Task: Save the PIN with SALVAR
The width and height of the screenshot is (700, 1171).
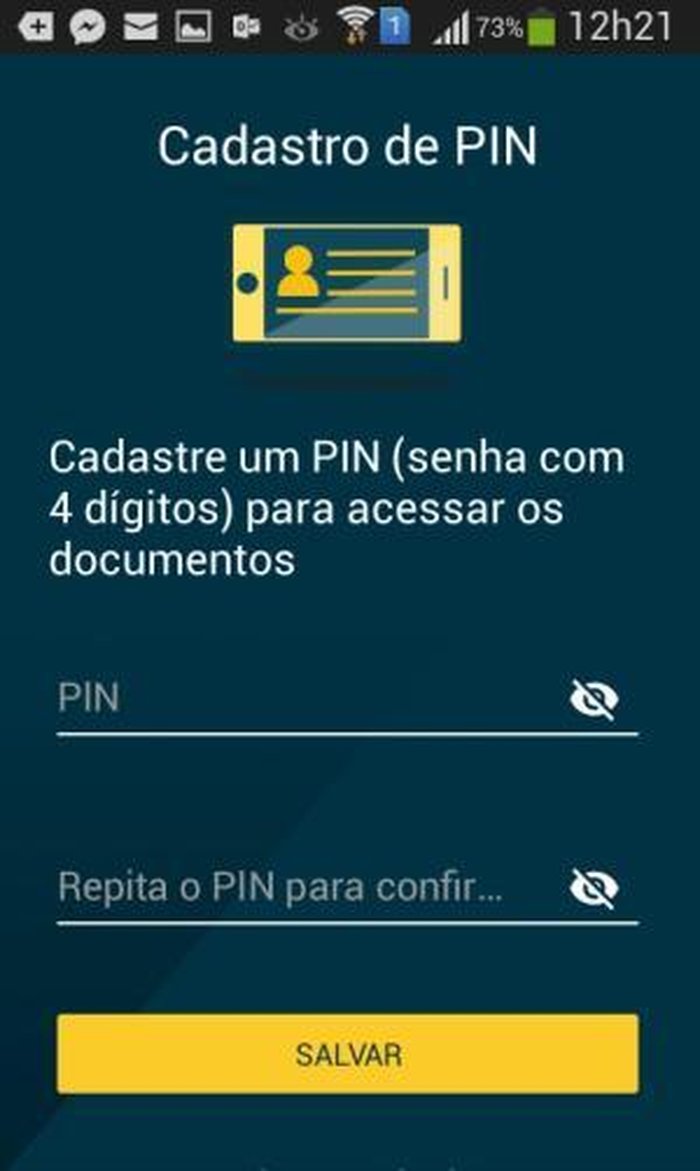Action: coord(347,1054)
